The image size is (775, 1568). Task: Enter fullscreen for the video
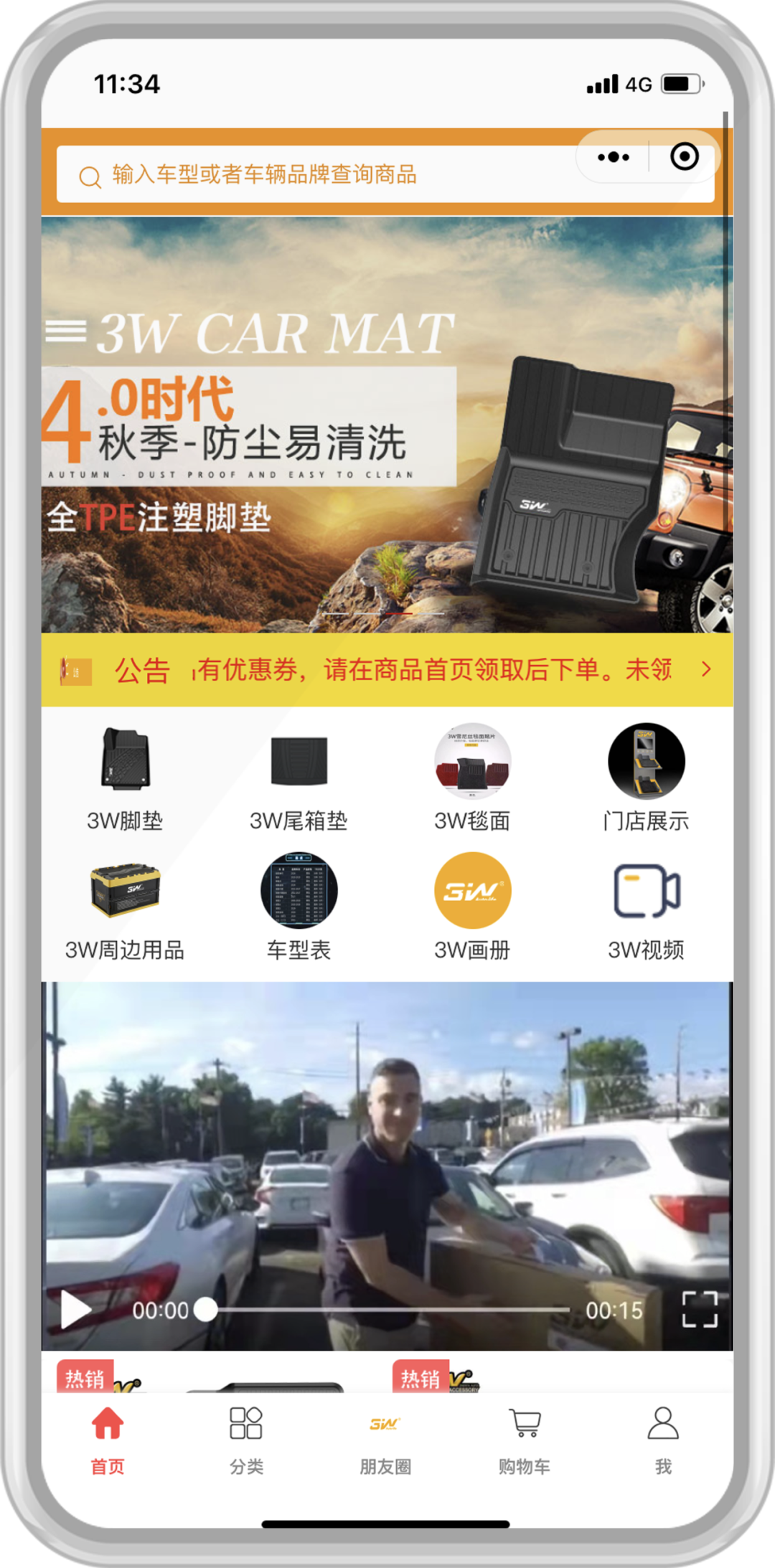[699, 1310]
